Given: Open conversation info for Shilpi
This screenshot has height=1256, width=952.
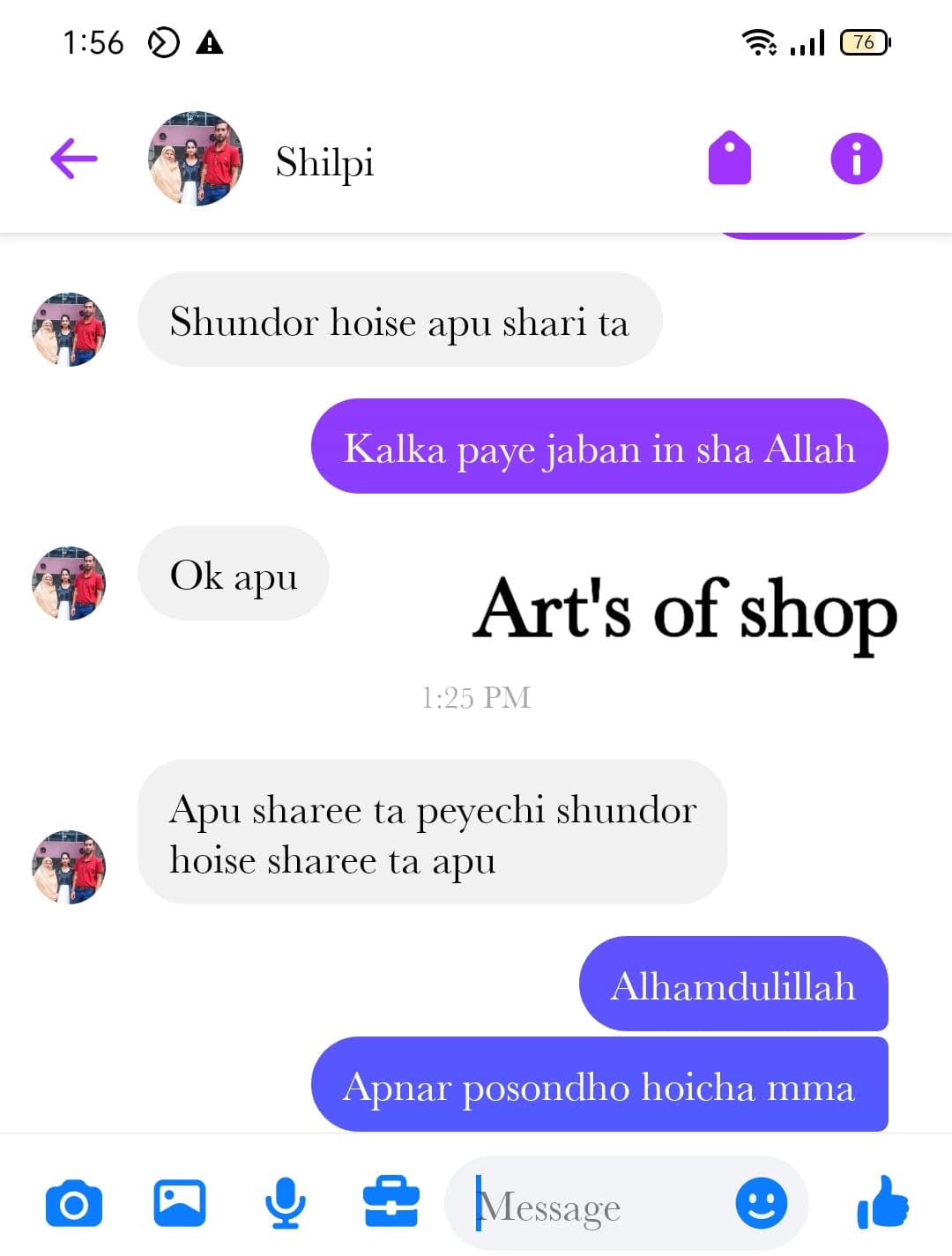Looking at the screenshot, I should click(856, 159).
